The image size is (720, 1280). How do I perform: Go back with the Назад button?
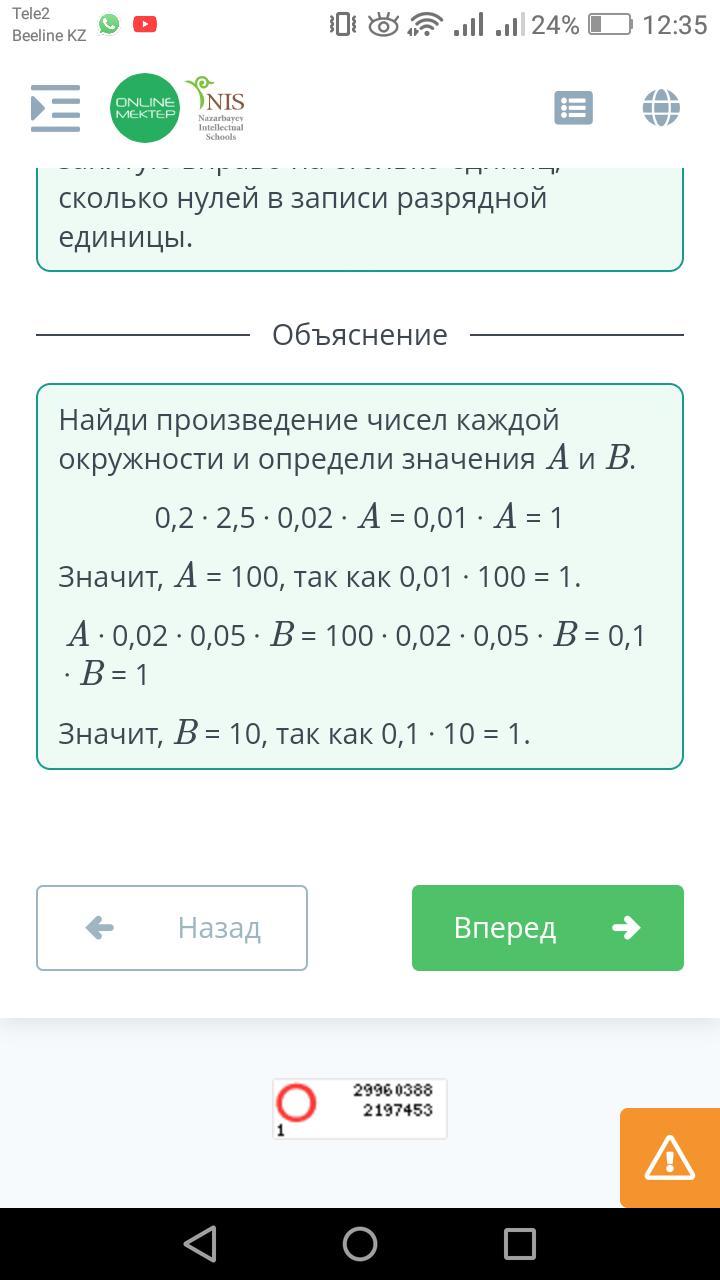[172, 928]
